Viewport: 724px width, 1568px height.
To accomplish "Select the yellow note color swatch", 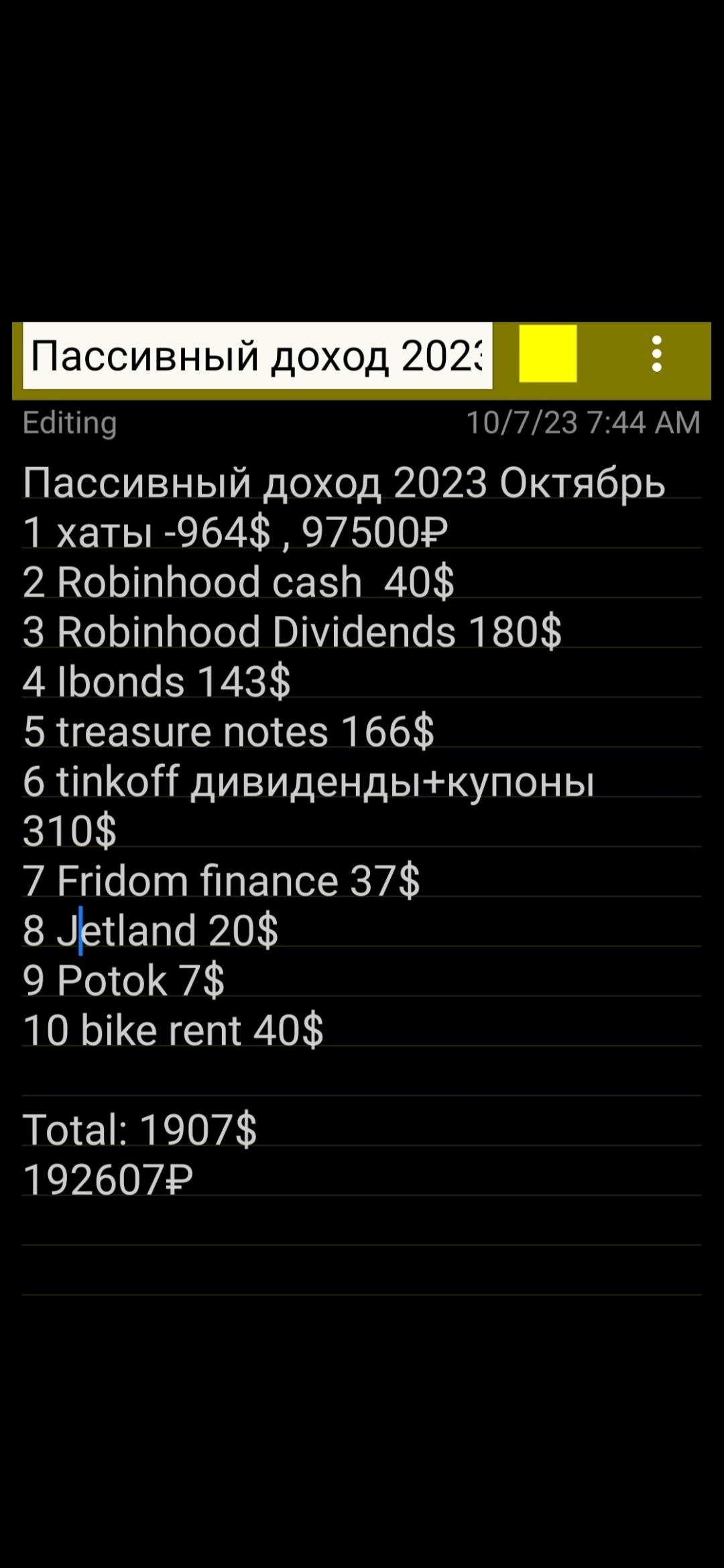I will (x=548, y=354).
